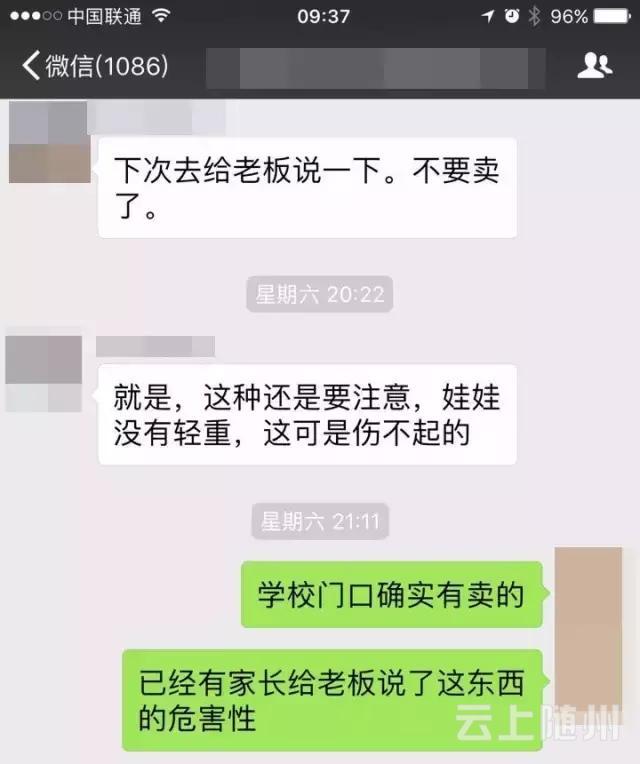640x764 pixels.
Task: Open avatar of sender saying 就是，这种还是要注意
Action: (43, 374)
